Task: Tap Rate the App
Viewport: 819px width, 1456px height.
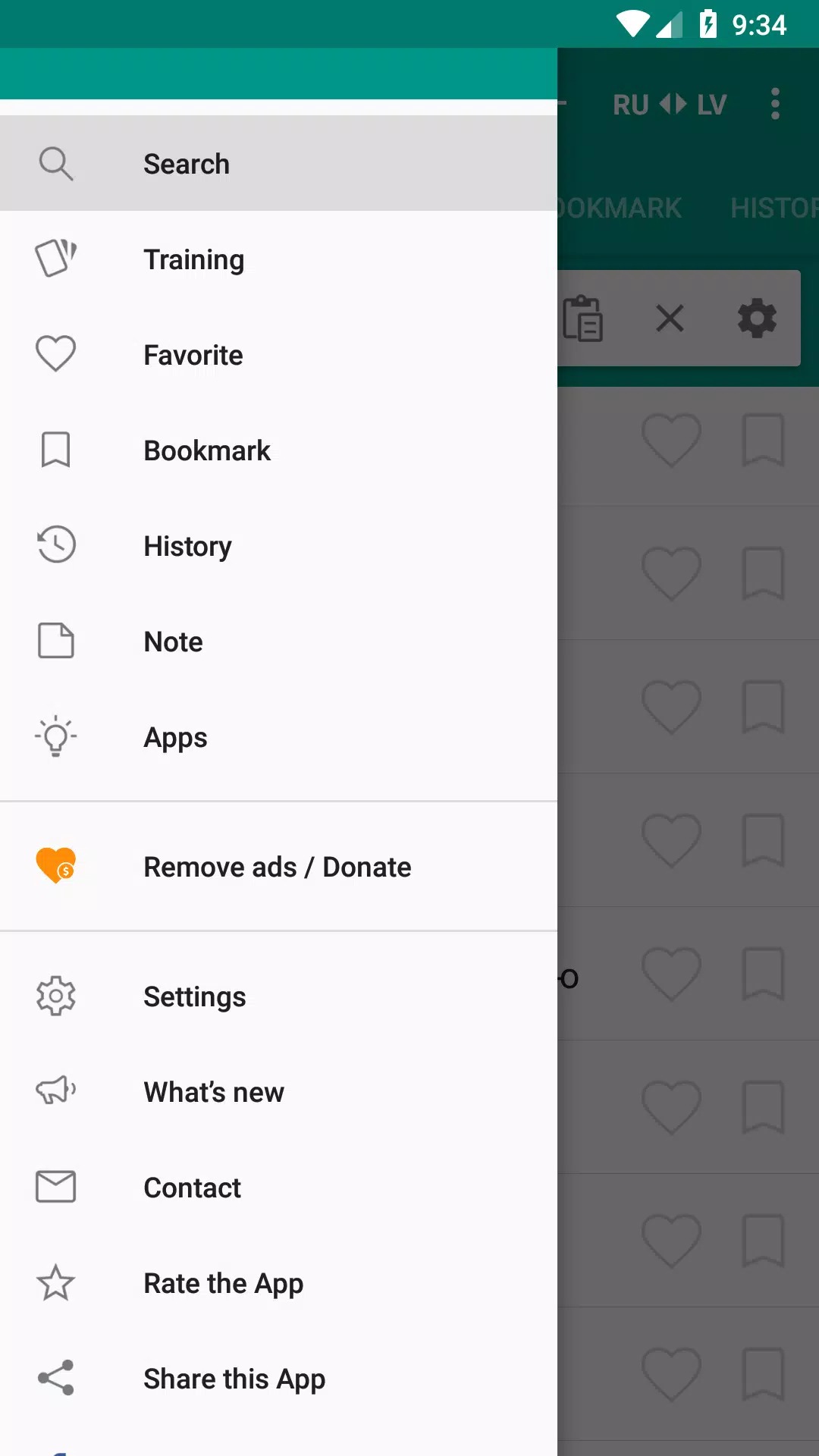Action: click(278, 1283)
